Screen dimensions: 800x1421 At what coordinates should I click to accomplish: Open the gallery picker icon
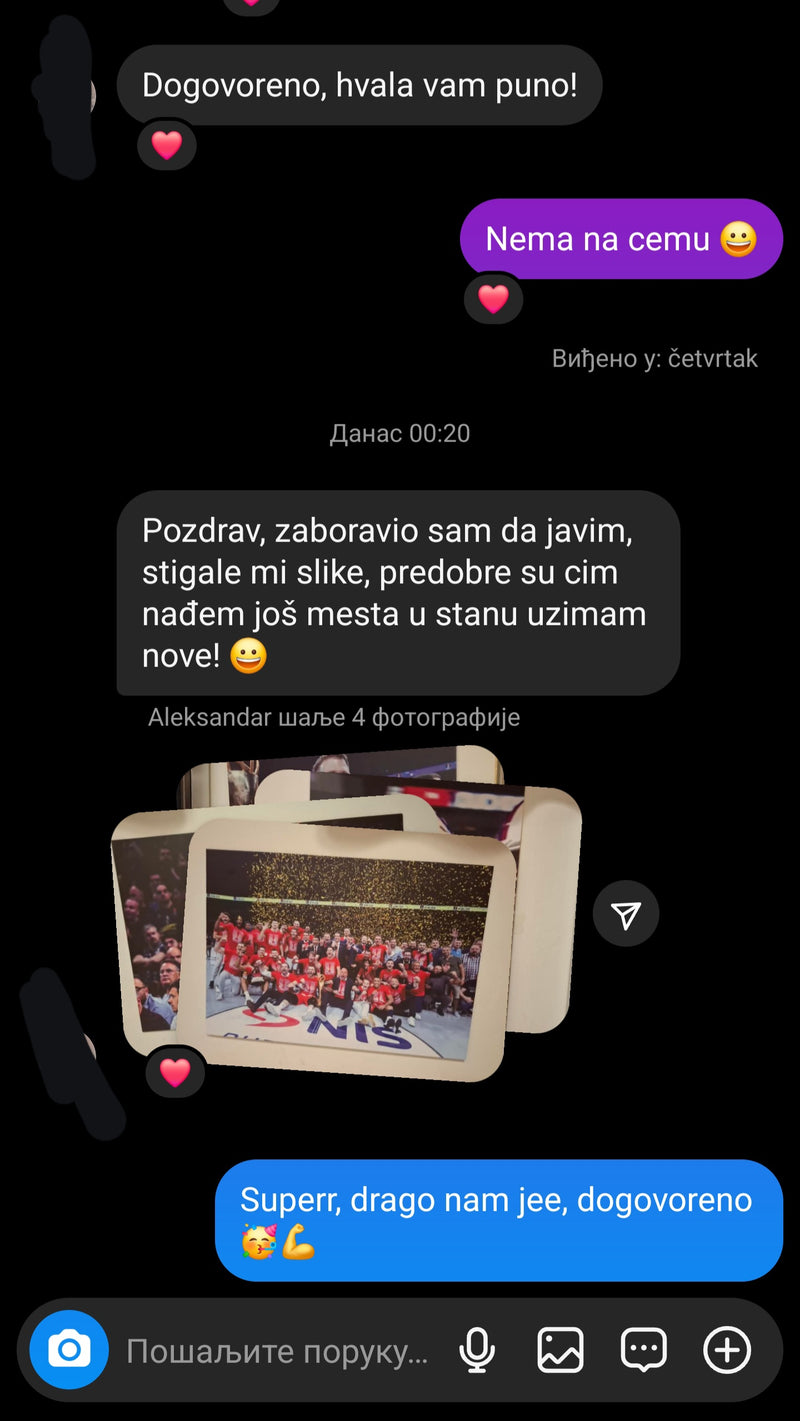click(x=560, y=1351)
